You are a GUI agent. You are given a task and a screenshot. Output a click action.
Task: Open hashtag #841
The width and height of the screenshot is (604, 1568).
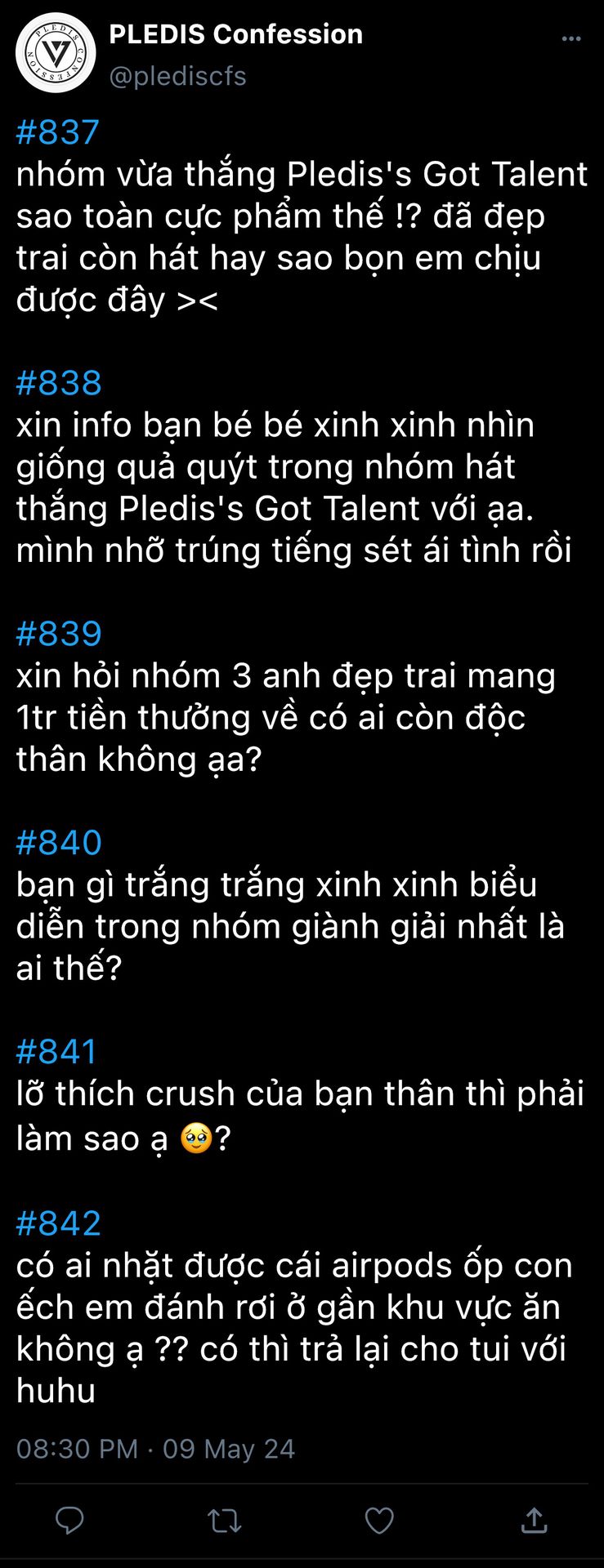[57, 1052]
